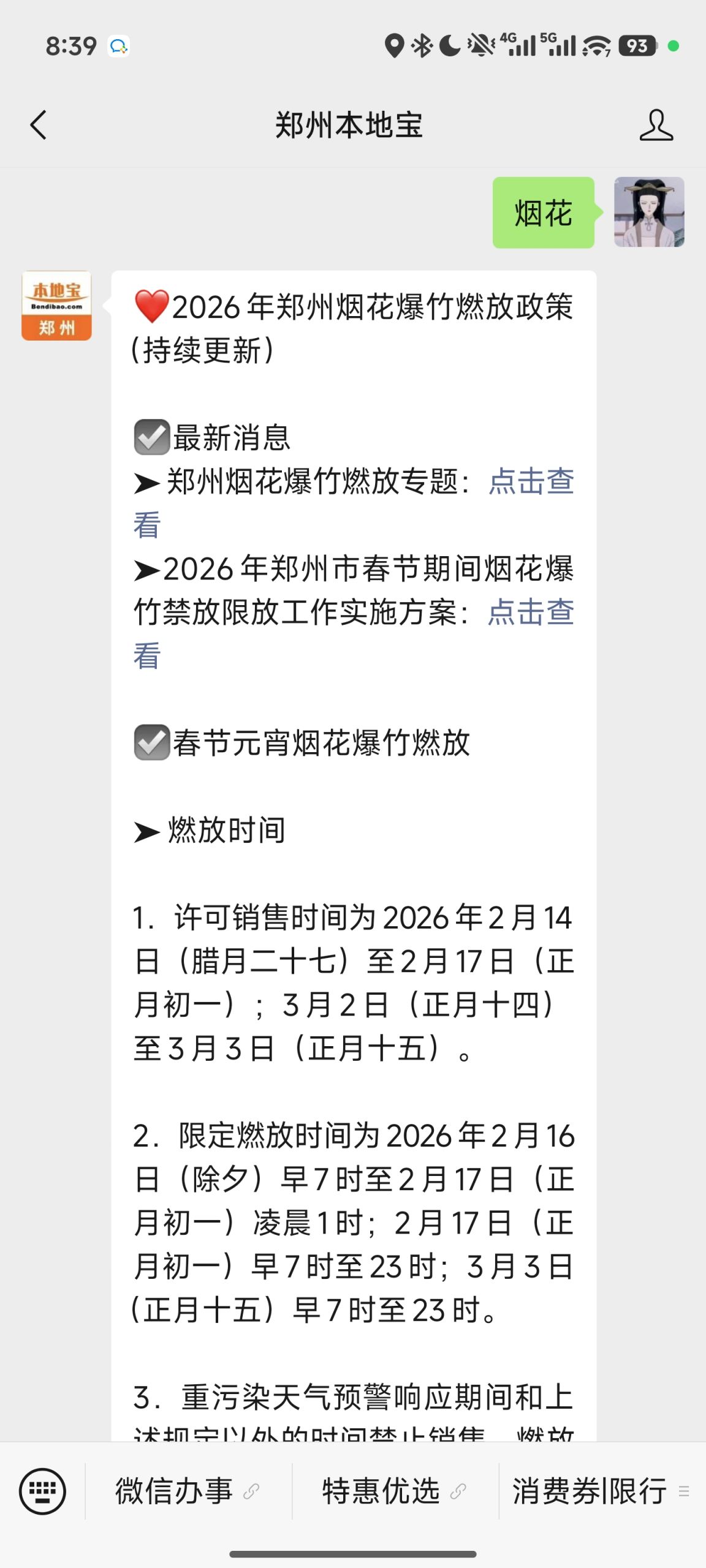Switch to keyboard input mode
The height and width of the screenshot is (1568, 706).
42,1491
